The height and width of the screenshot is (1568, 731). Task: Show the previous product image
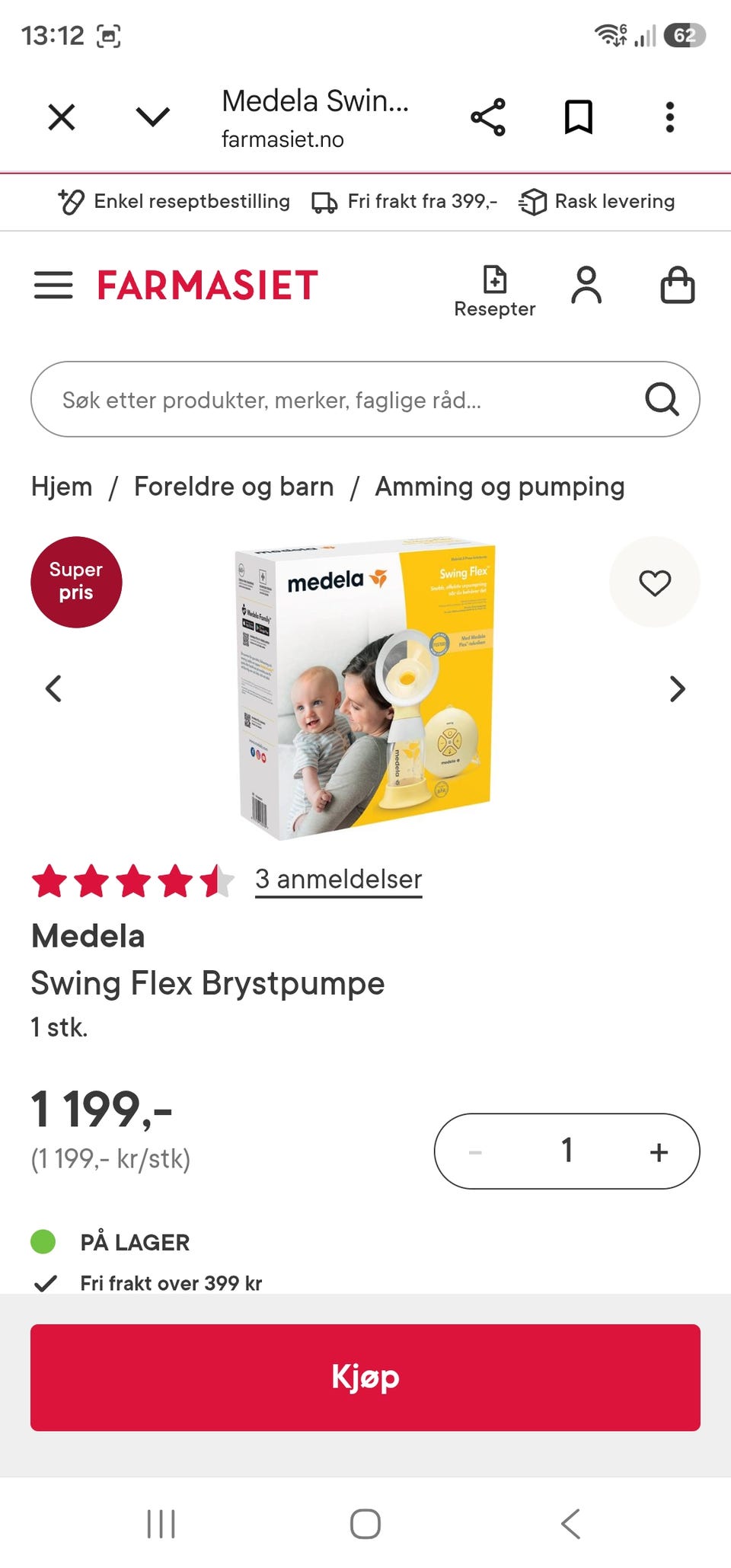[x=53, y=689]
